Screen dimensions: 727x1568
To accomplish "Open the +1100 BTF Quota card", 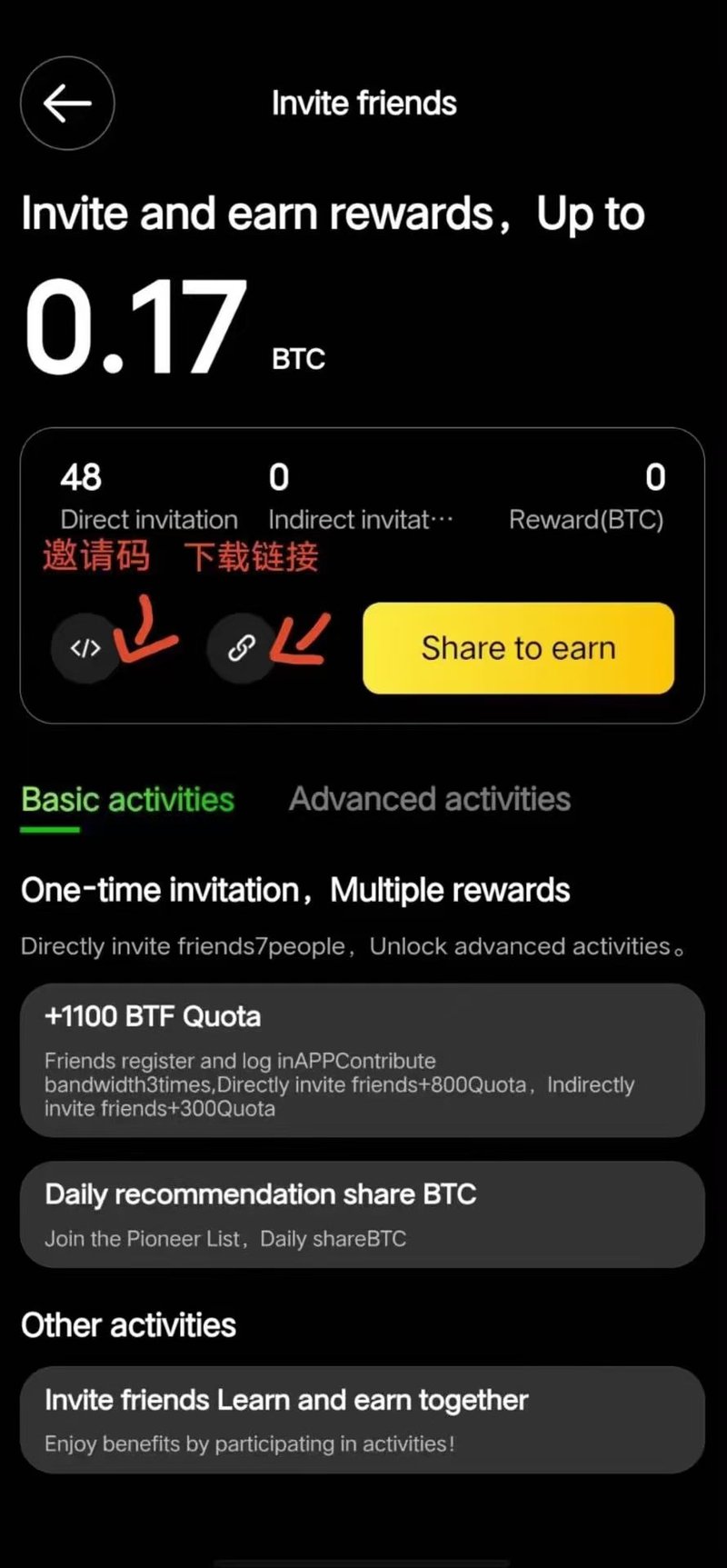I will coord(362,1060).
